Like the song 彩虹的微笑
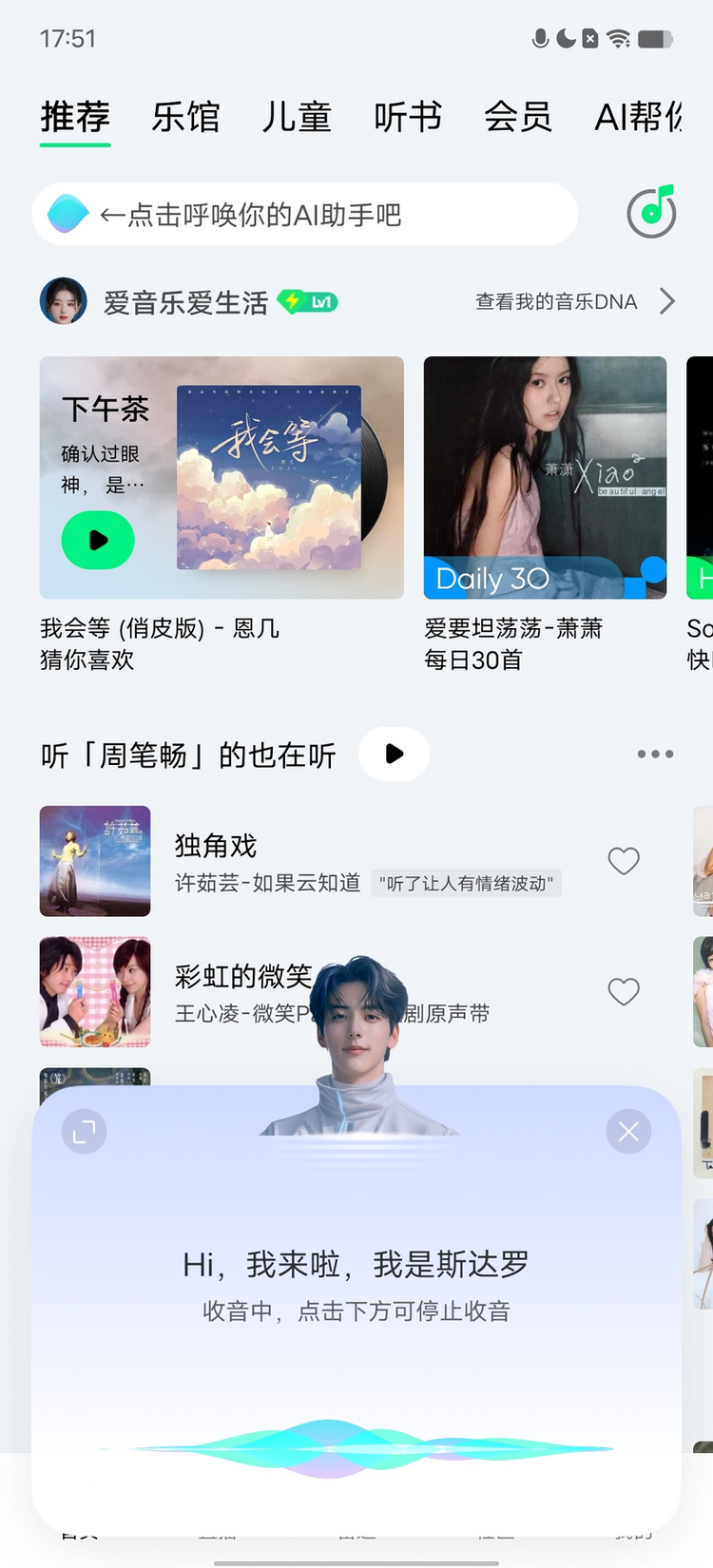 tap(624, 992)
